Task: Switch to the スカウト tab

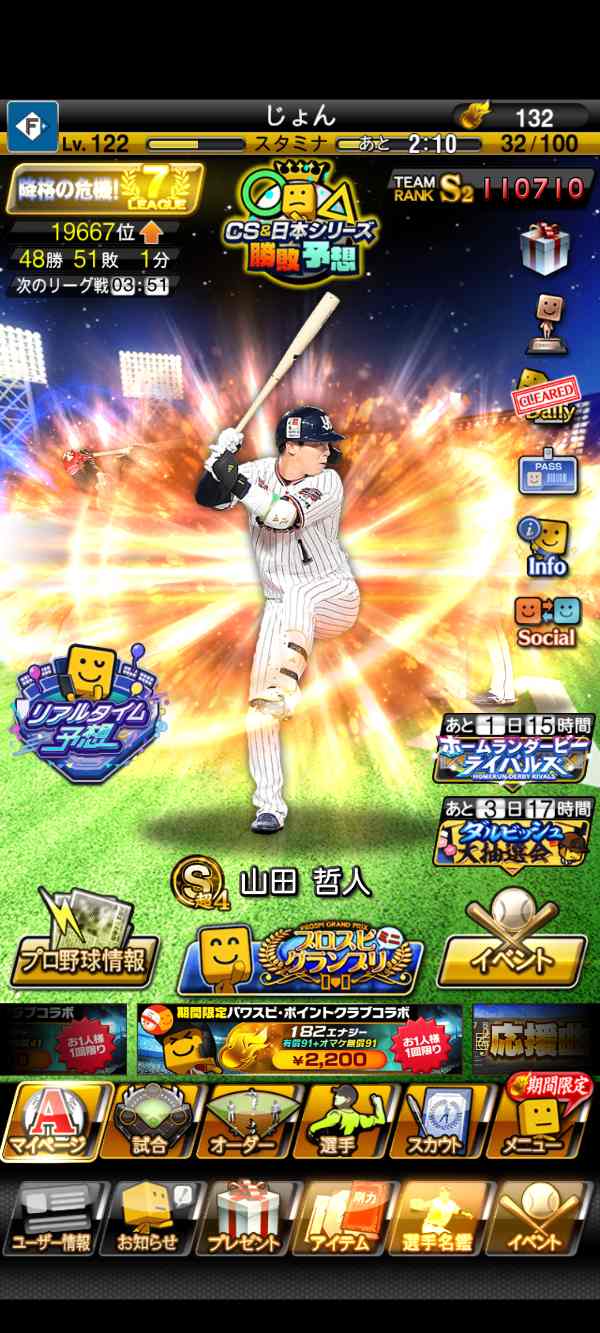Action: [x=441, y=1122]
